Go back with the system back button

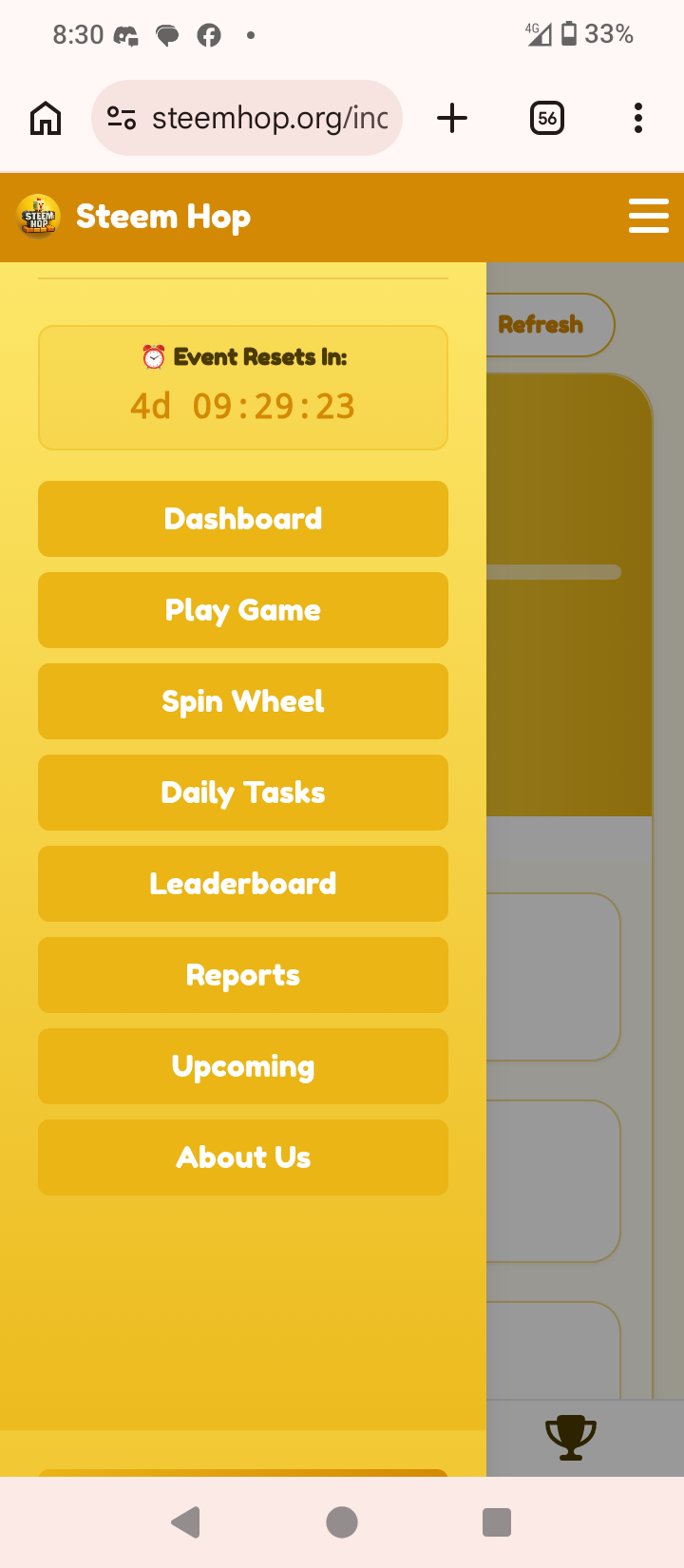[186, 1522]
